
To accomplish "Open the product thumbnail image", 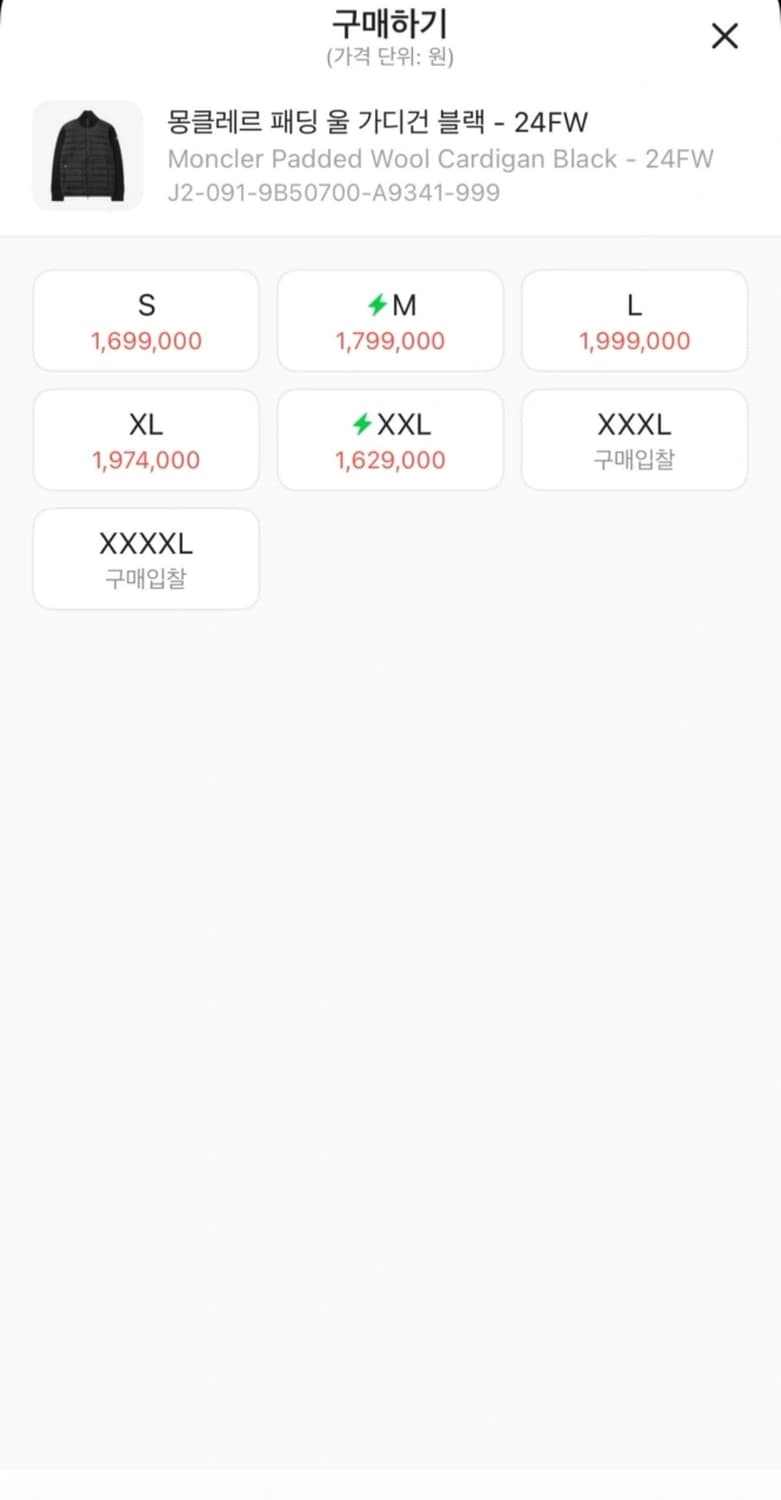I will point(88,156).
